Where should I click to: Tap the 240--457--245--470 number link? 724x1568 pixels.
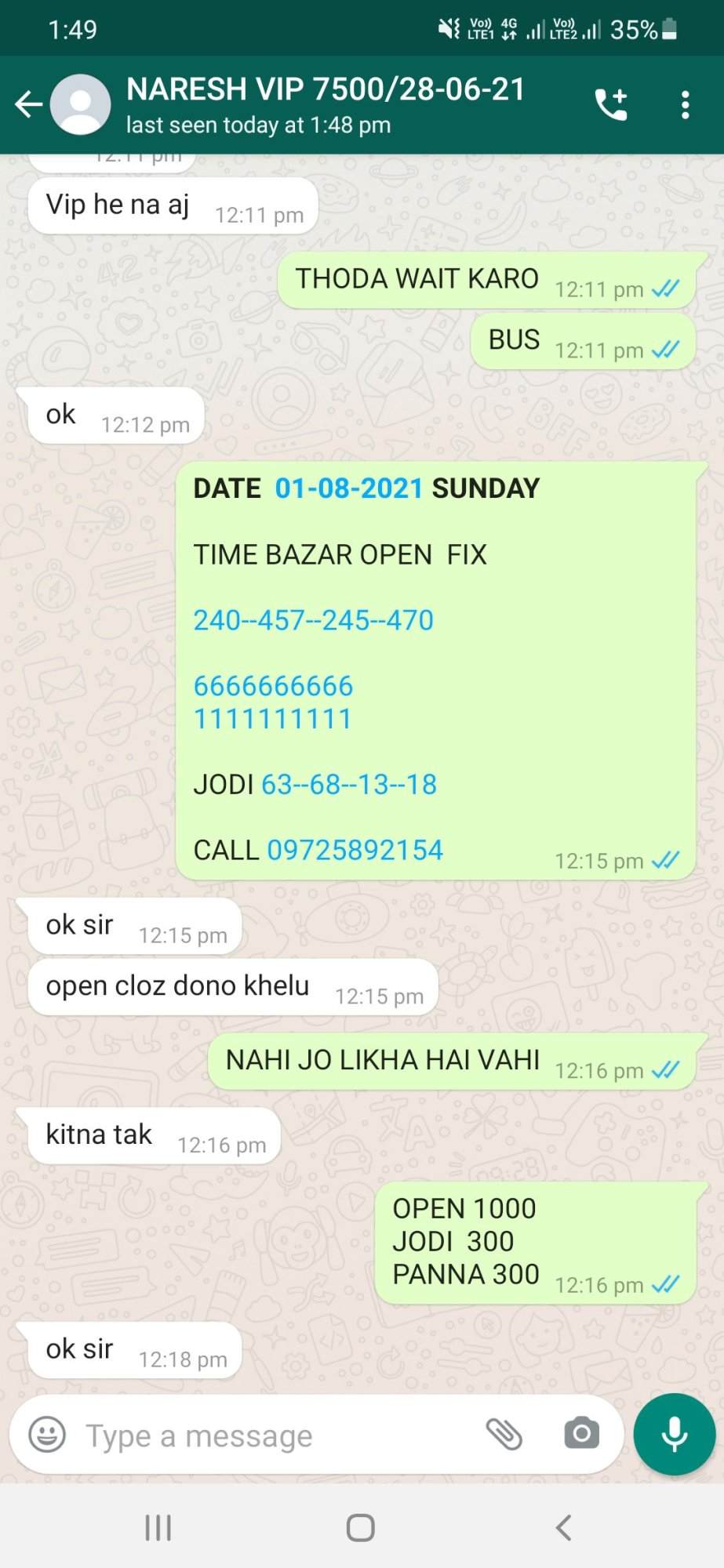[313, 620]
